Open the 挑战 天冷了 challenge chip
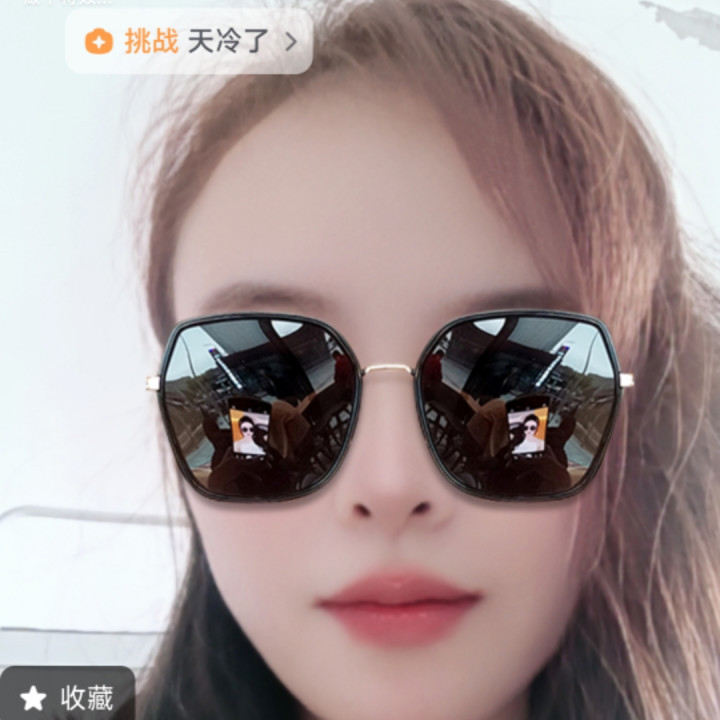 coord(190,42)
